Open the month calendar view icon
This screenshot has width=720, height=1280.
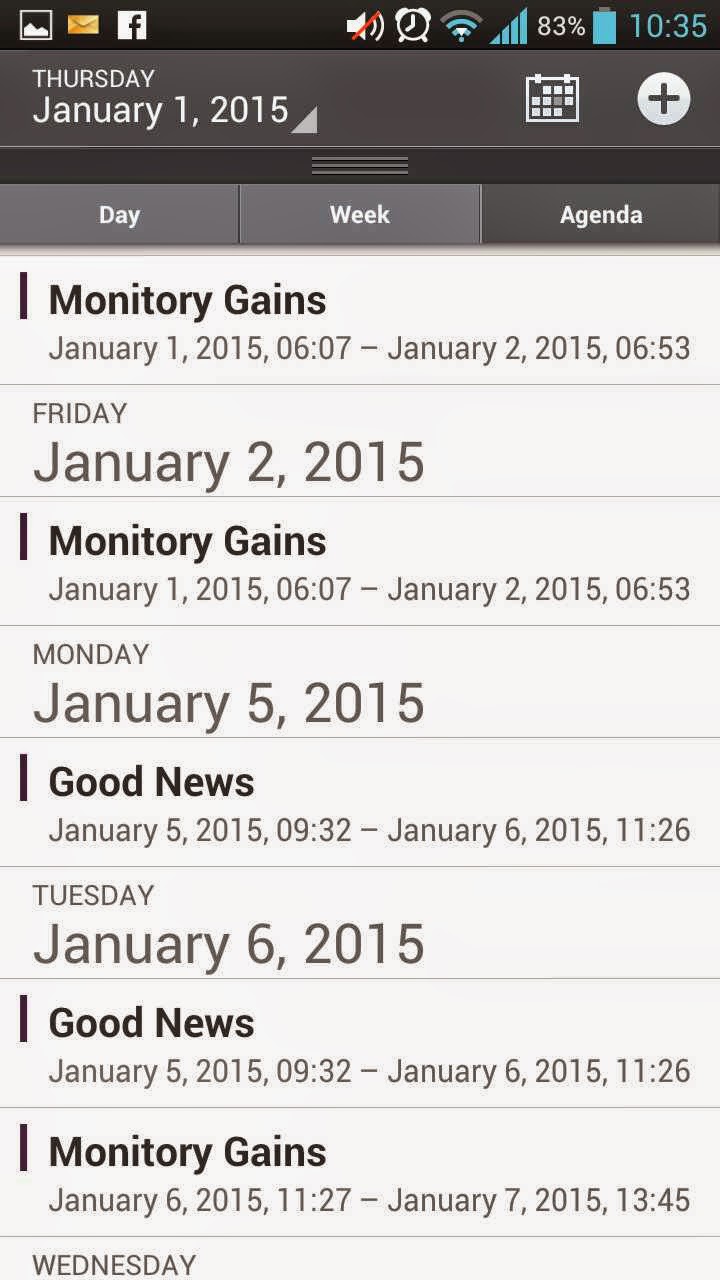tap(552, 99)
